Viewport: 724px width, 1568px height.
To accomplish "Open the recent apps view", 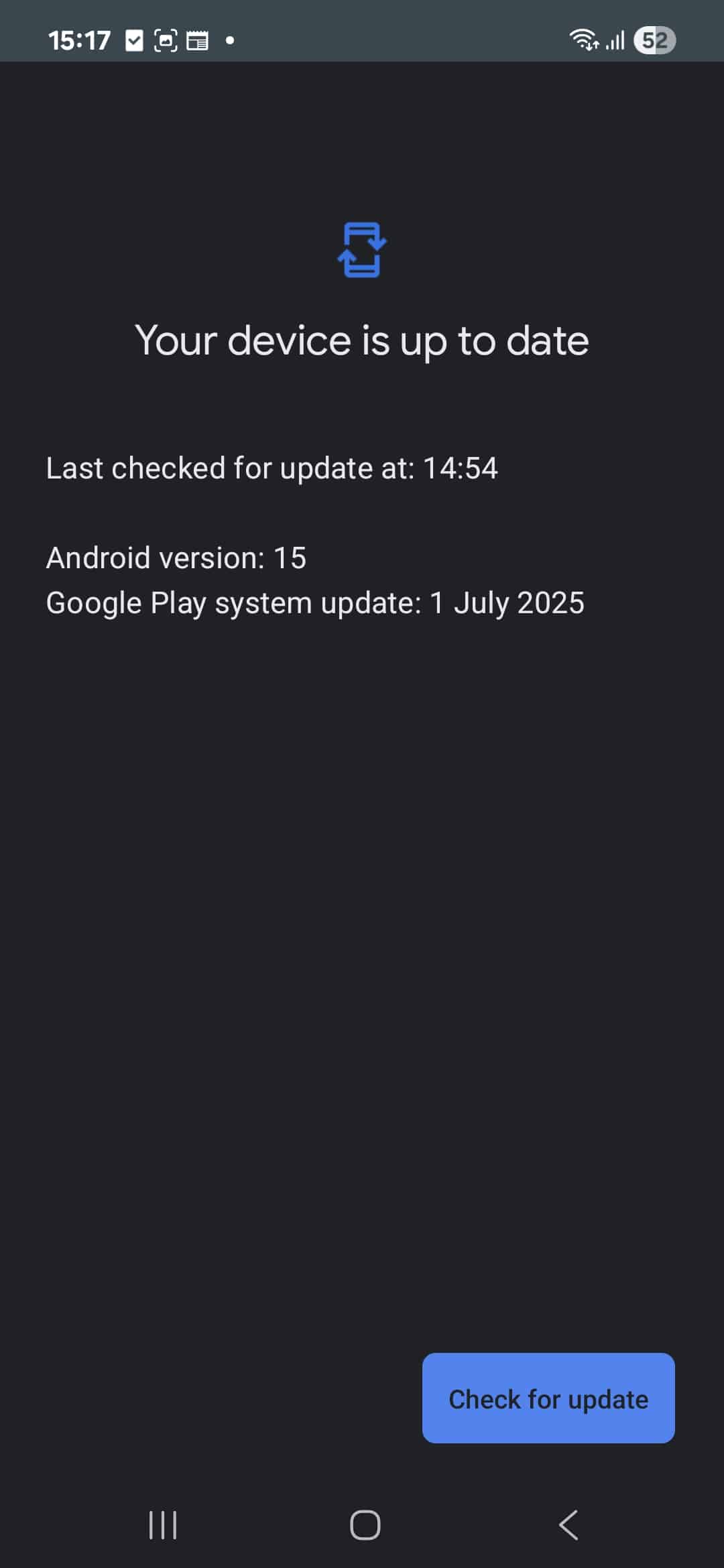I will point(163,1525).
